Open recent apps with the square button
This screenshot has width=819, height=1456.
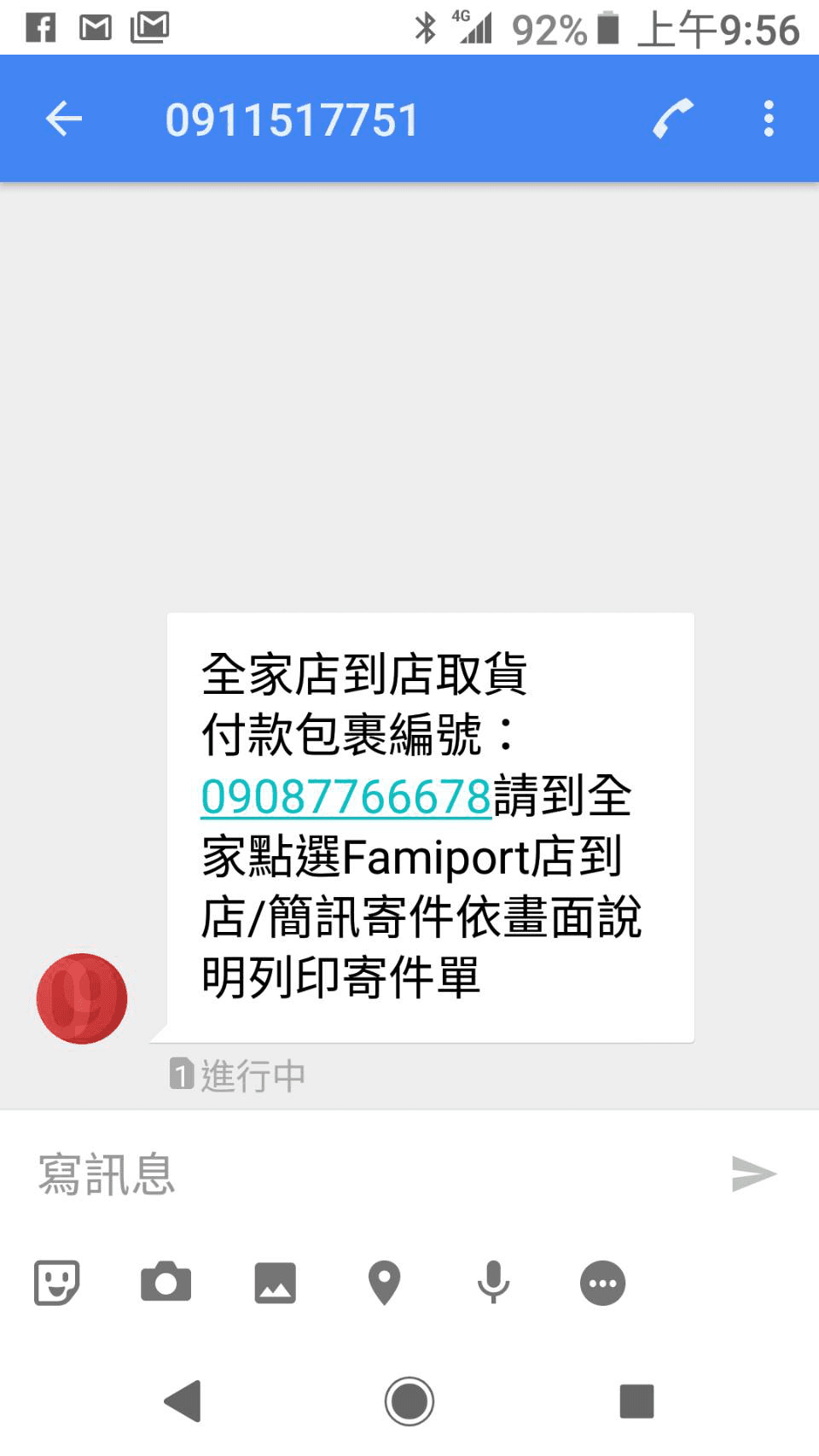(x=636, y=1401)
